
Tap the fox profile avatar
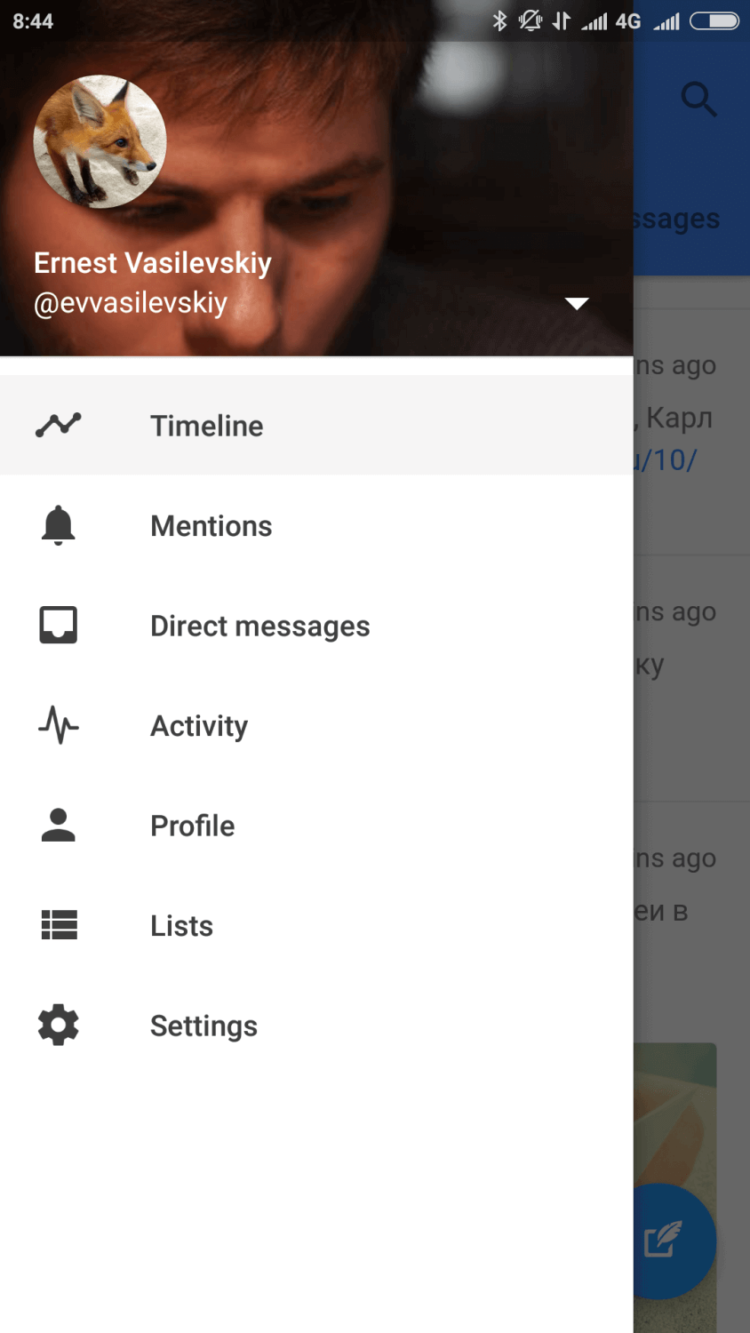[100, 142]
